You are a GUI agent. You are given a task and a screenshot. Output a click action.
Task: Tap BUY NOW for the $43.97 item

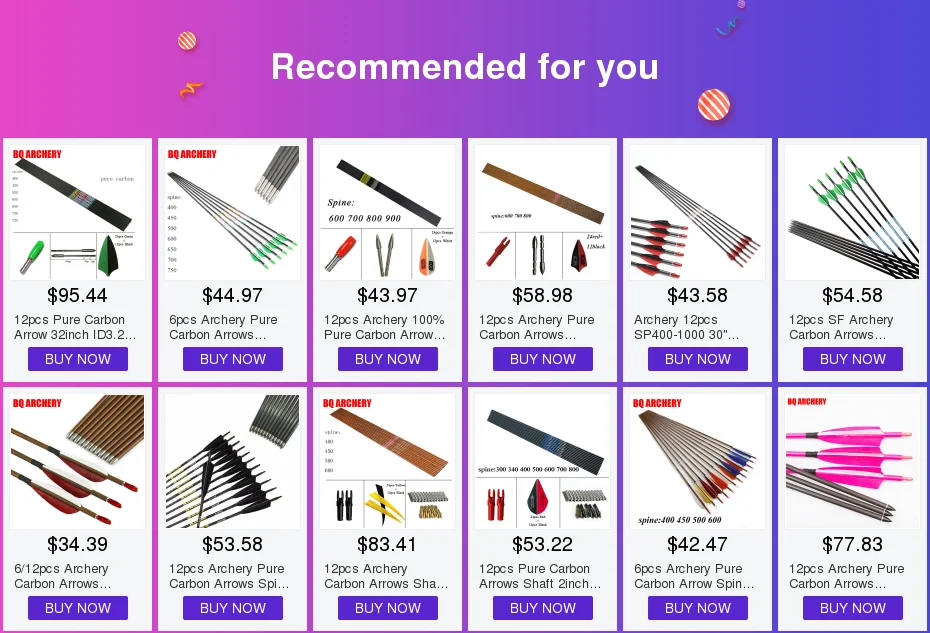pyautogui.click(x=388, y=359)
